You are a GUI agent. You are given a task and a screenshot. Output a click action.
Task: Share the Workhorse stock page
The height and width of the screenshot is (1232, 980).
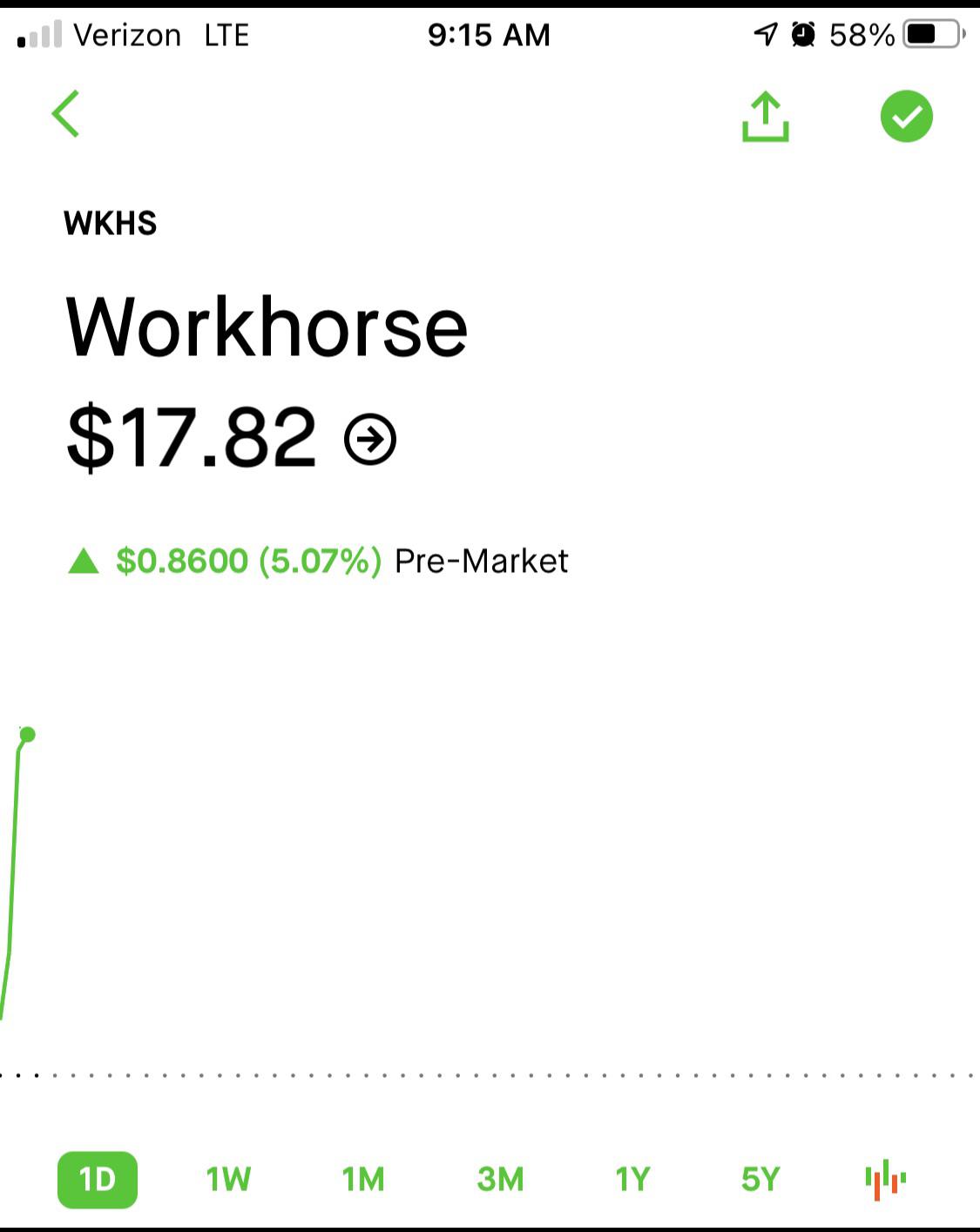[765, 116]
